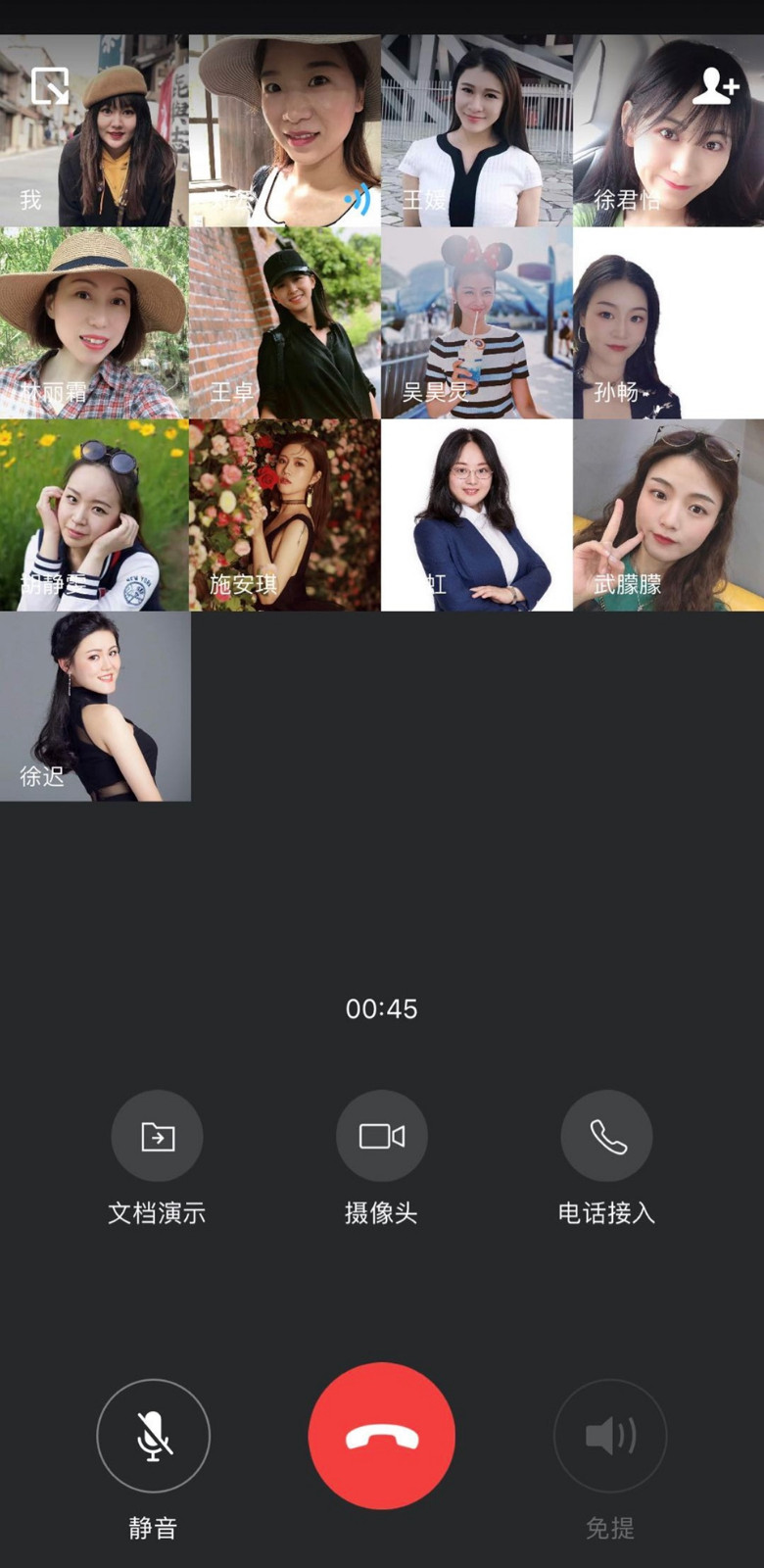
Task: Select participant tile 王卓
Action: tap(284, 323)
